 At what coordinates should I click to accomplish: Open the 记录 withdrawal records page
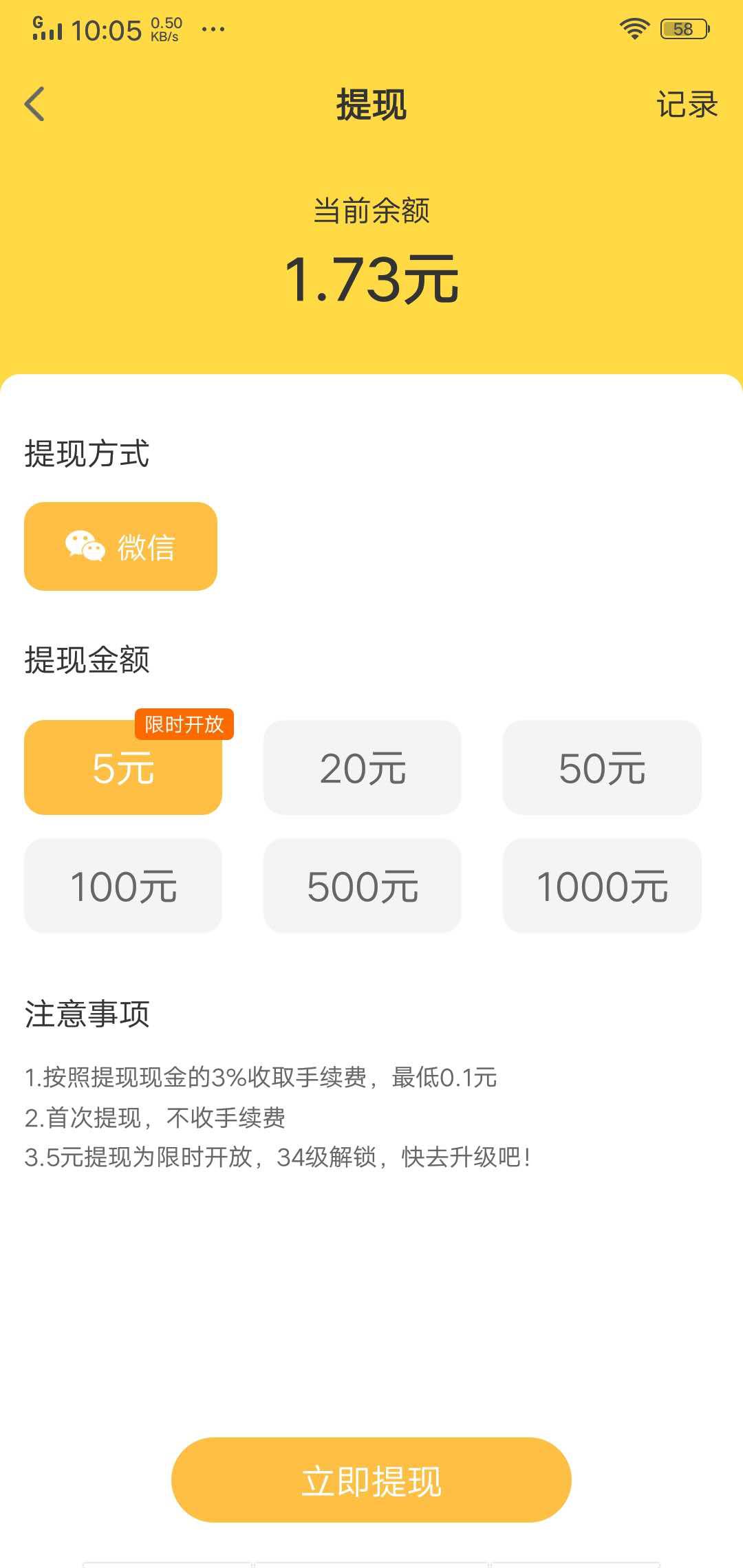(686, 105)
